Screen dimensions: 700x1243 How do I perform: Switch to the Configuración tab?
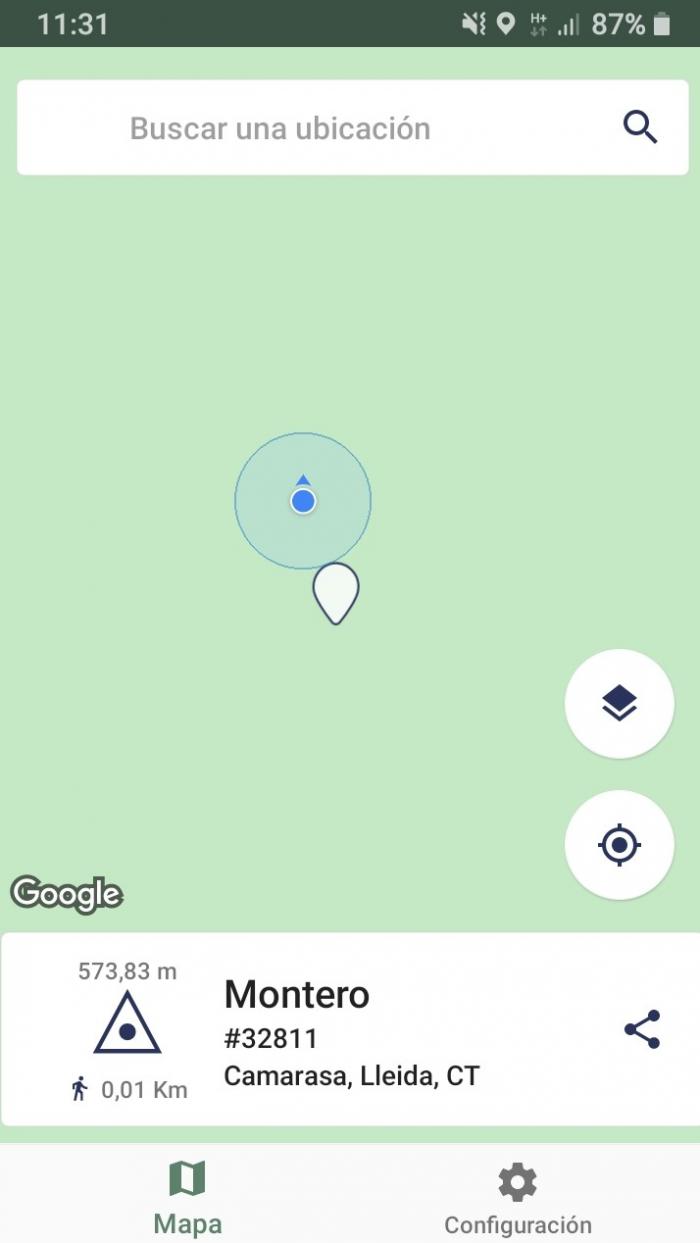[518, 1197]
